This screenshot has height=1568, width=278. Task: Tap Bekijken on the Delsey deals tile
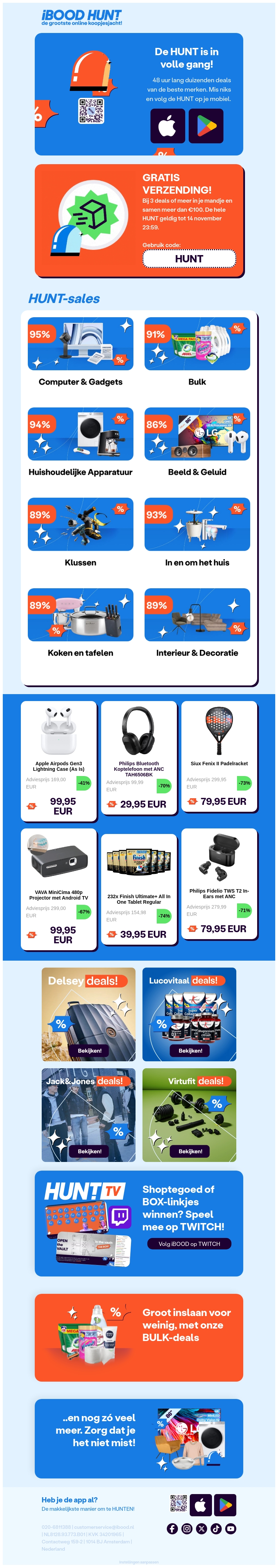coord(90,1051)
